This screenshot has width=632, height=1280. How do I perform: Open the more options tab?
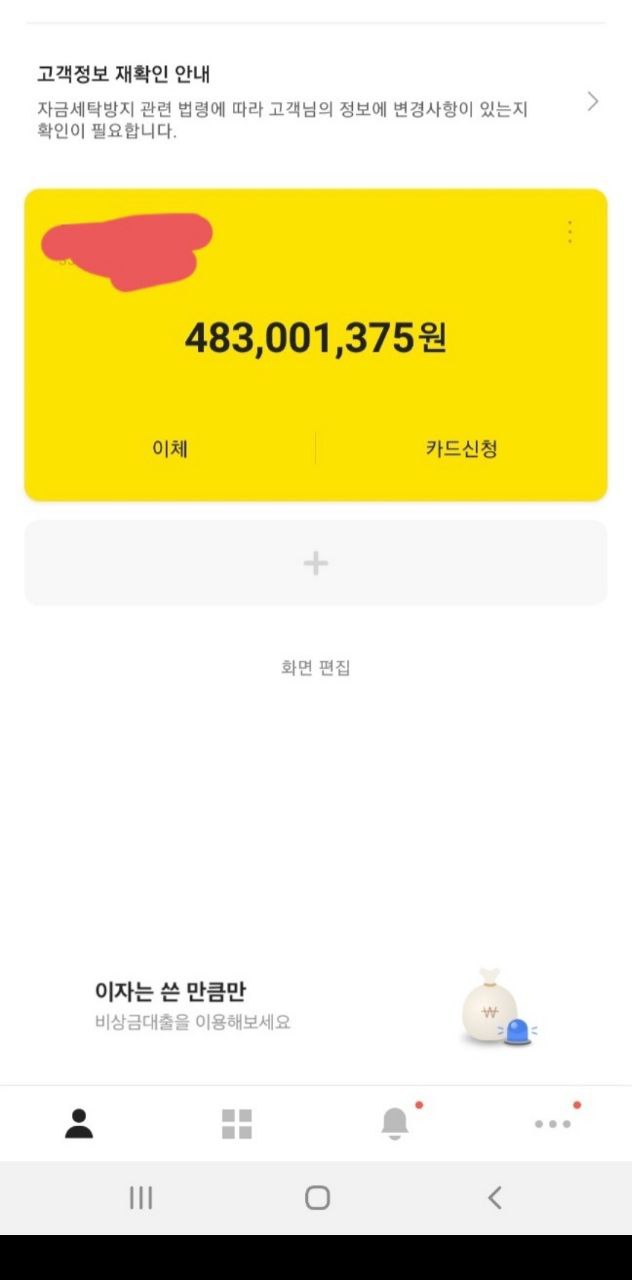click(553, 1124)
